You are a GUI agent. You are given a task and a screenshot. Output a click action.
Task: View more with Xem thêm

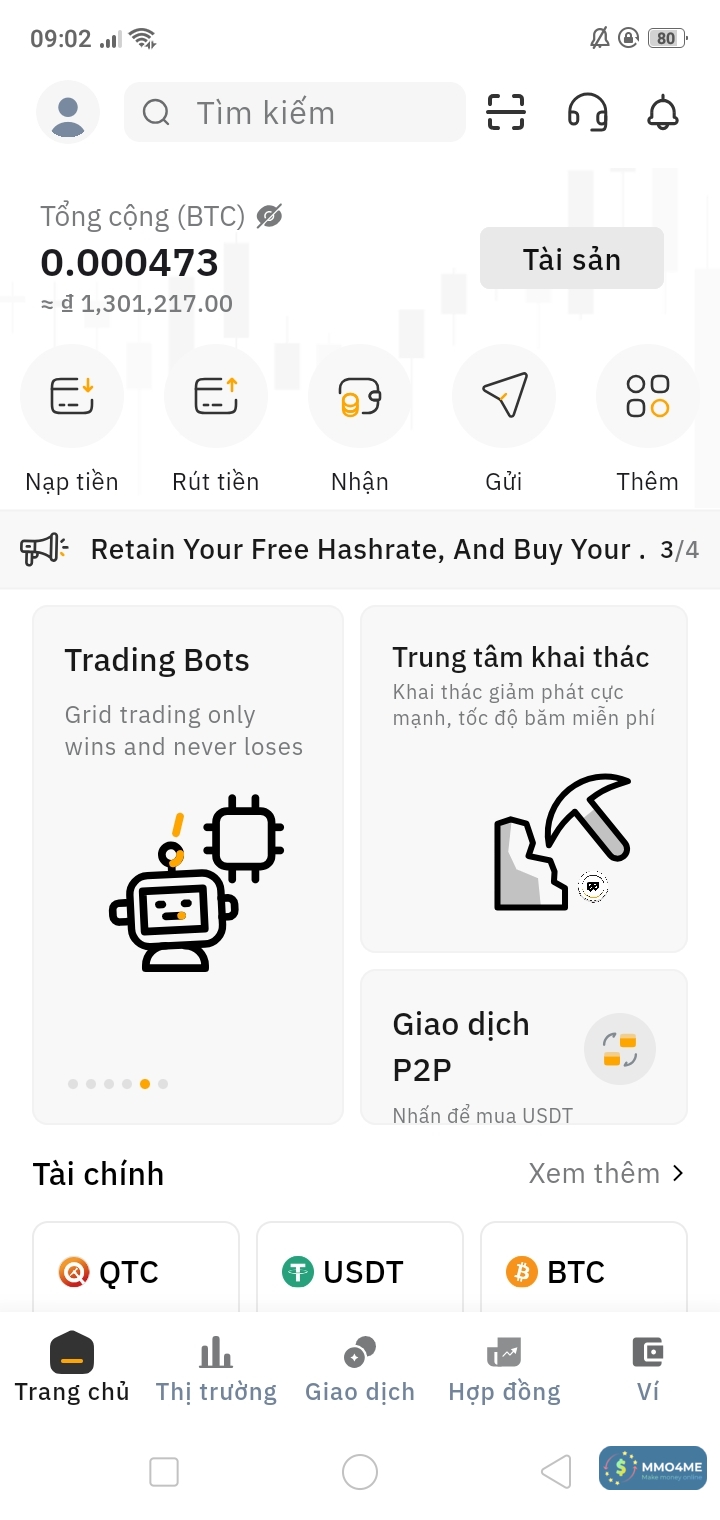pyautogui.click(x=606, y=1173)
